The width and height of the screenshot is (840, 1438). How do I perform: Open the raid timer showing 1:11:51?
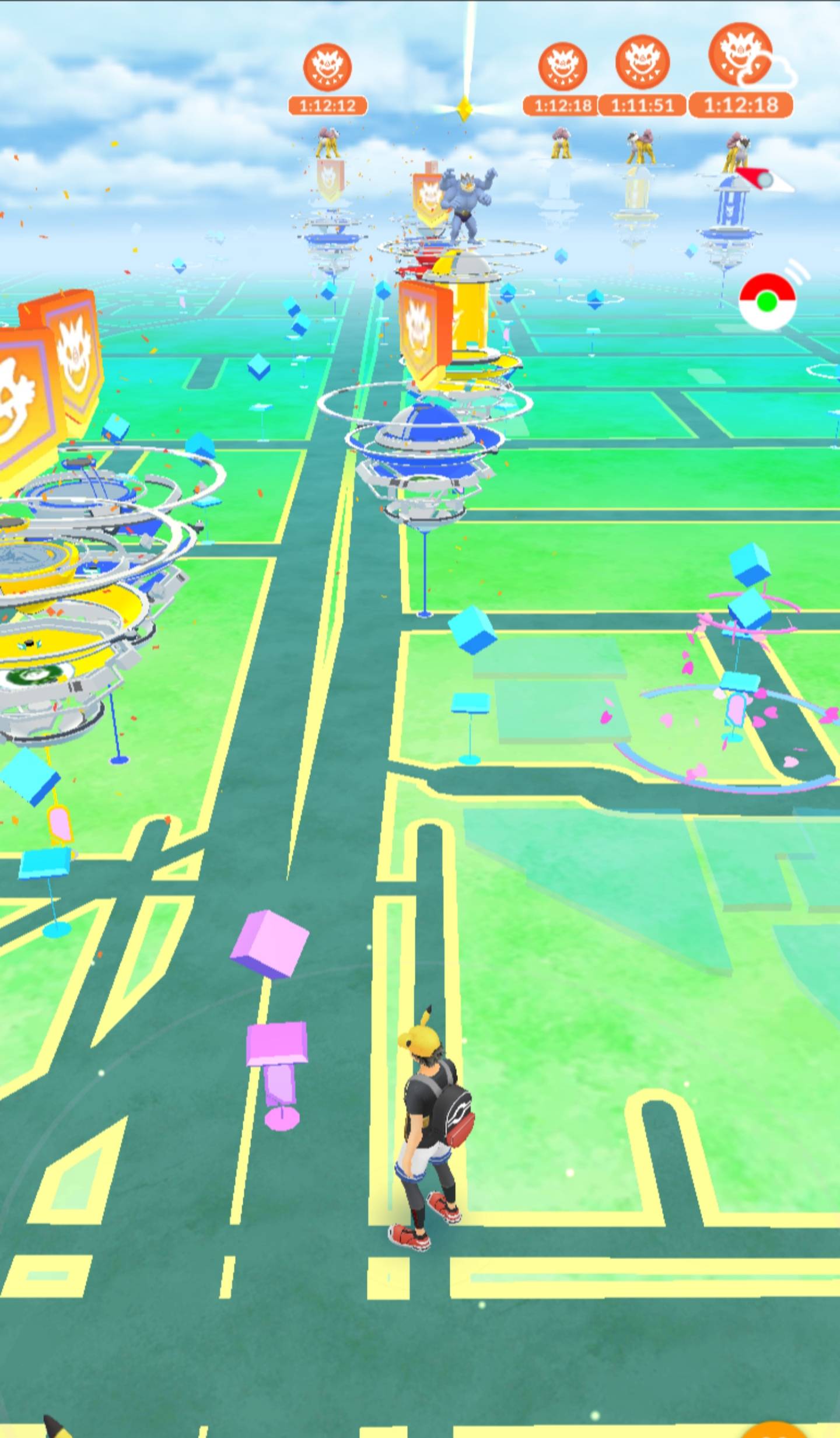[x=642, y=105]
